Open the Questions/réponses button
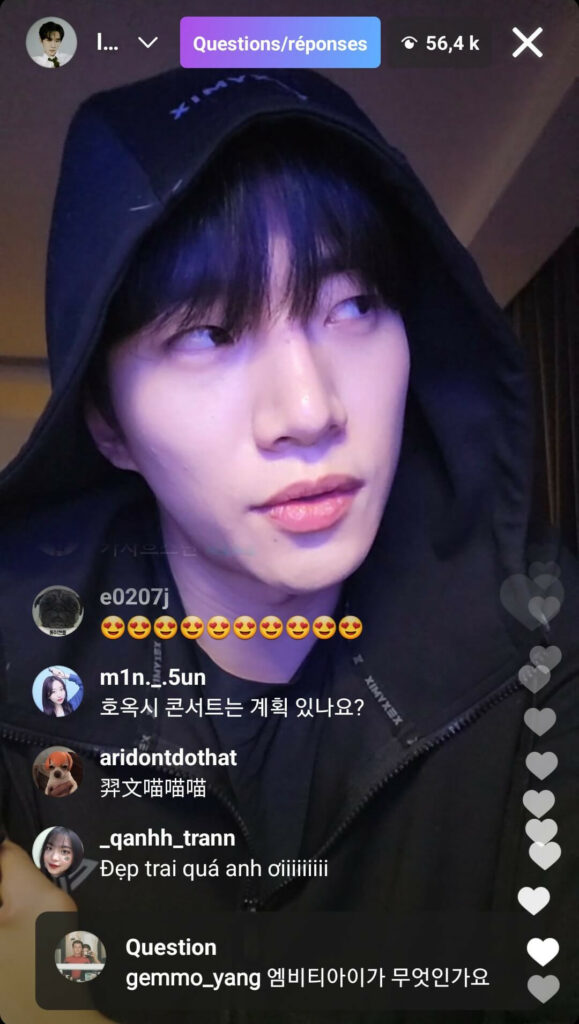 tap(280, 43)
